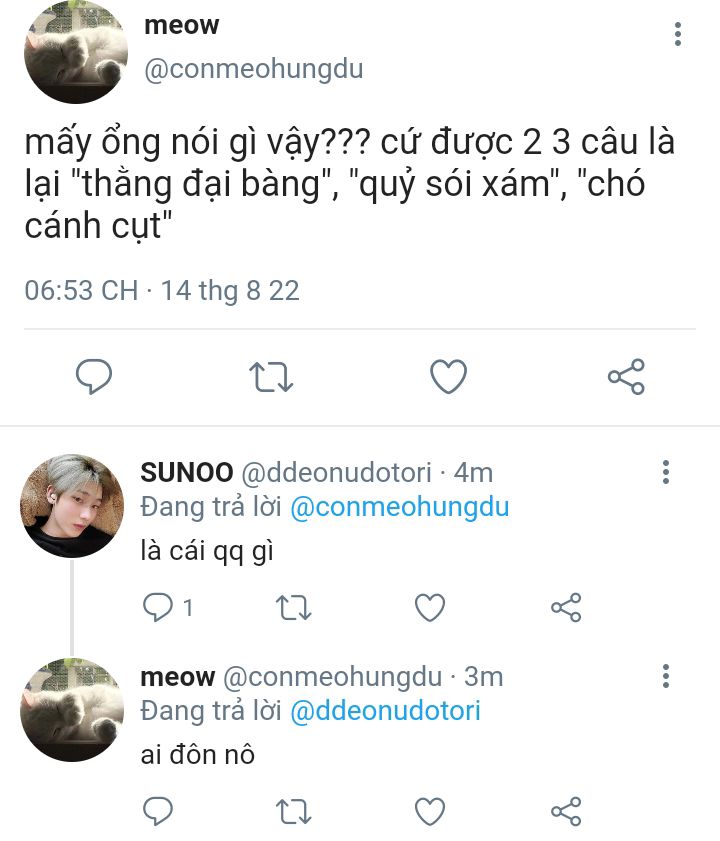Open overflow menu on "ai đôn nô" reply

[x=665, y=676]
